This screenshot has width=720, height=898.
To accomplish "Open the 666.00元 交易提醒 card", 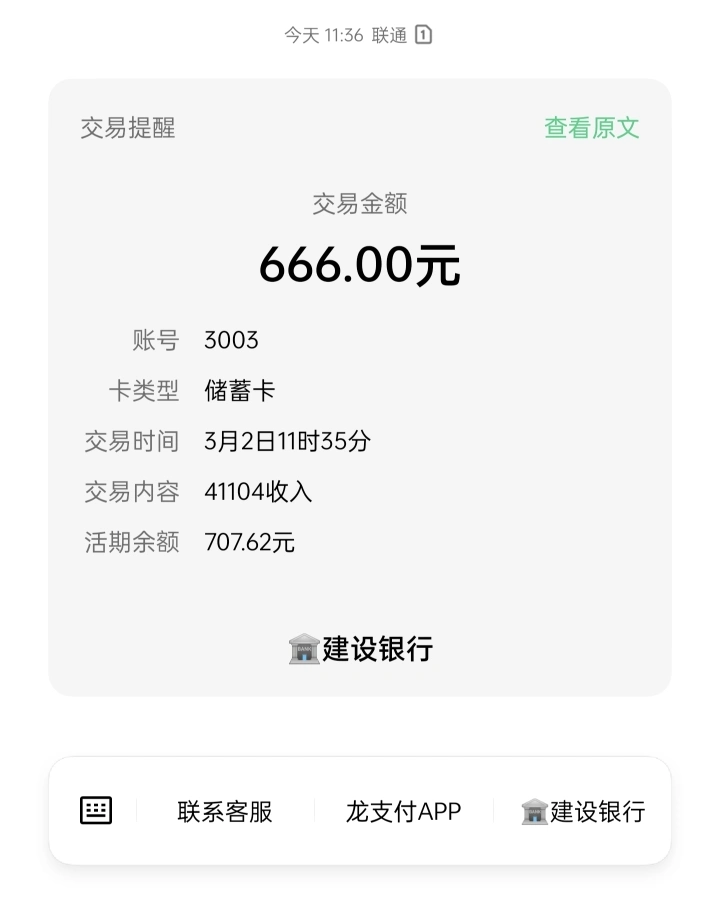I will coord(360,400).
